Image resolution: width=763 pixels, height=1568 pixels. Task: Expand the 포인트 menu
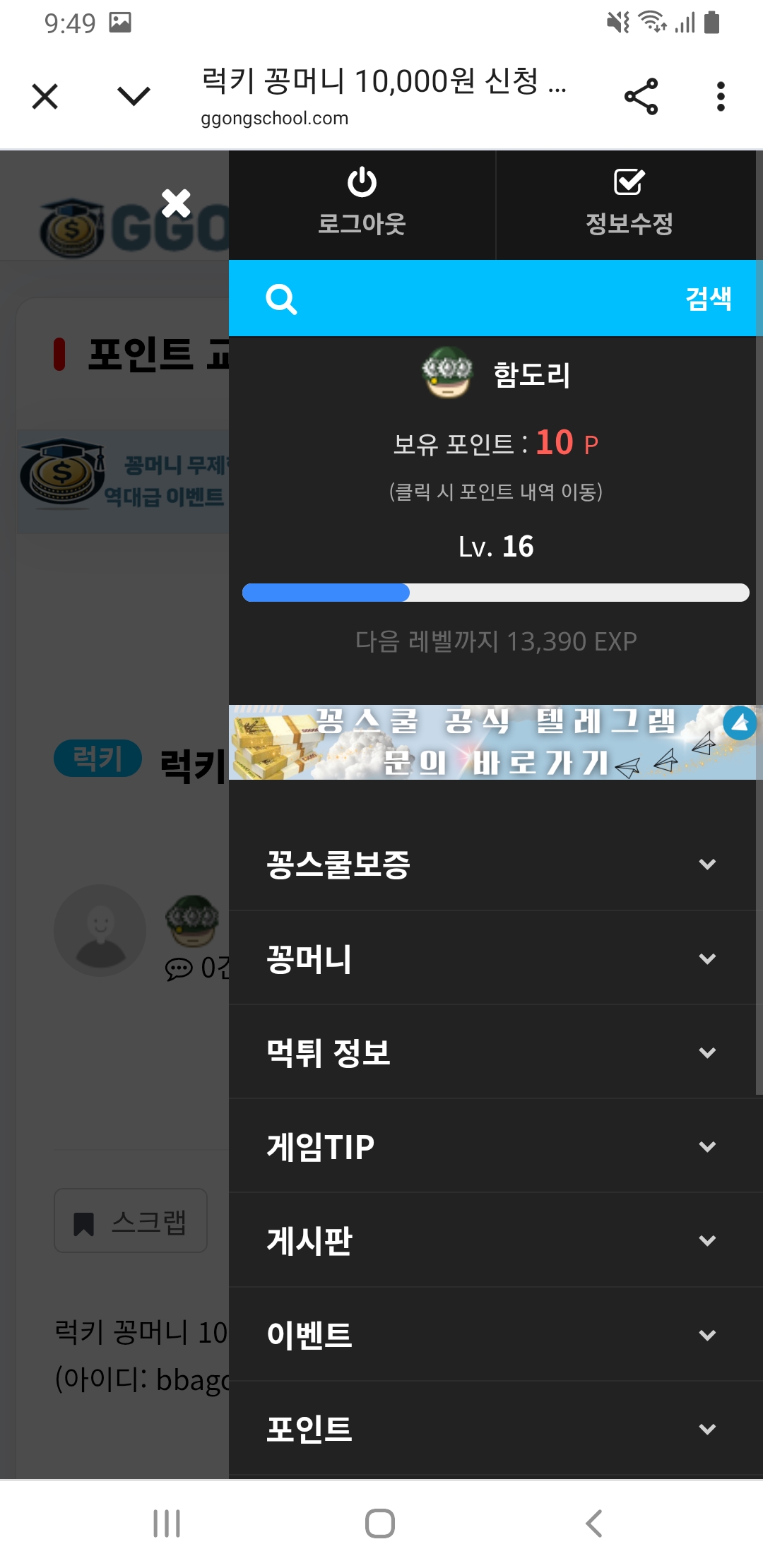pos(495,1429)
